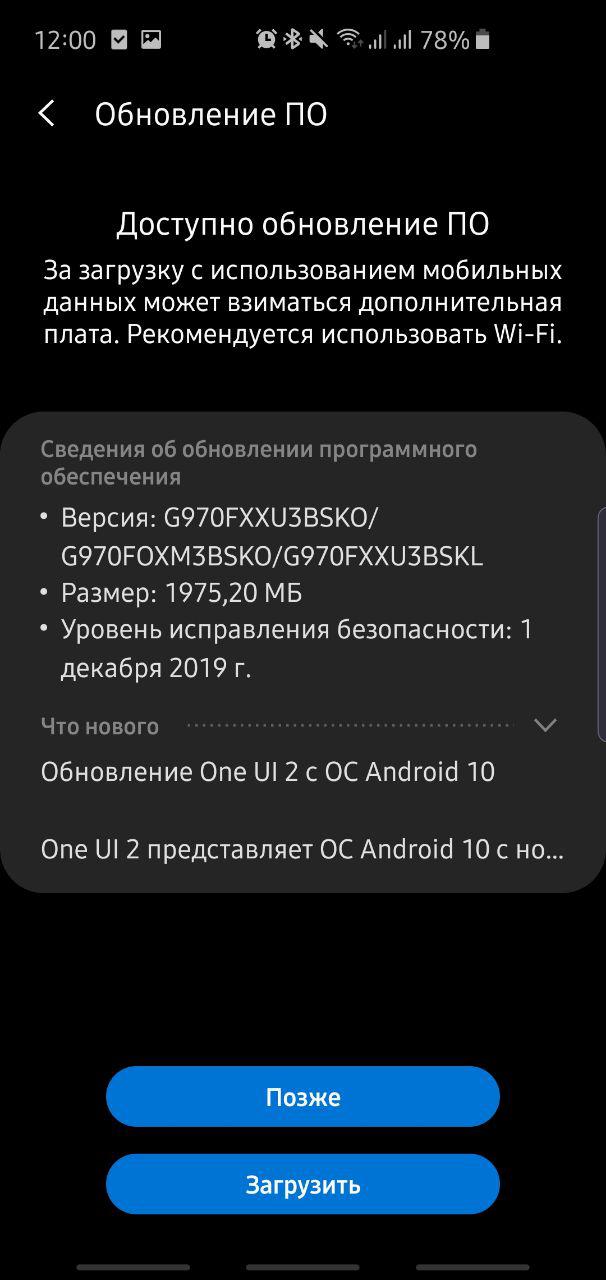Go back from Обновление ПО screen
The width and height of the screenshot is (606, 1280).
(x=46, y=114)
